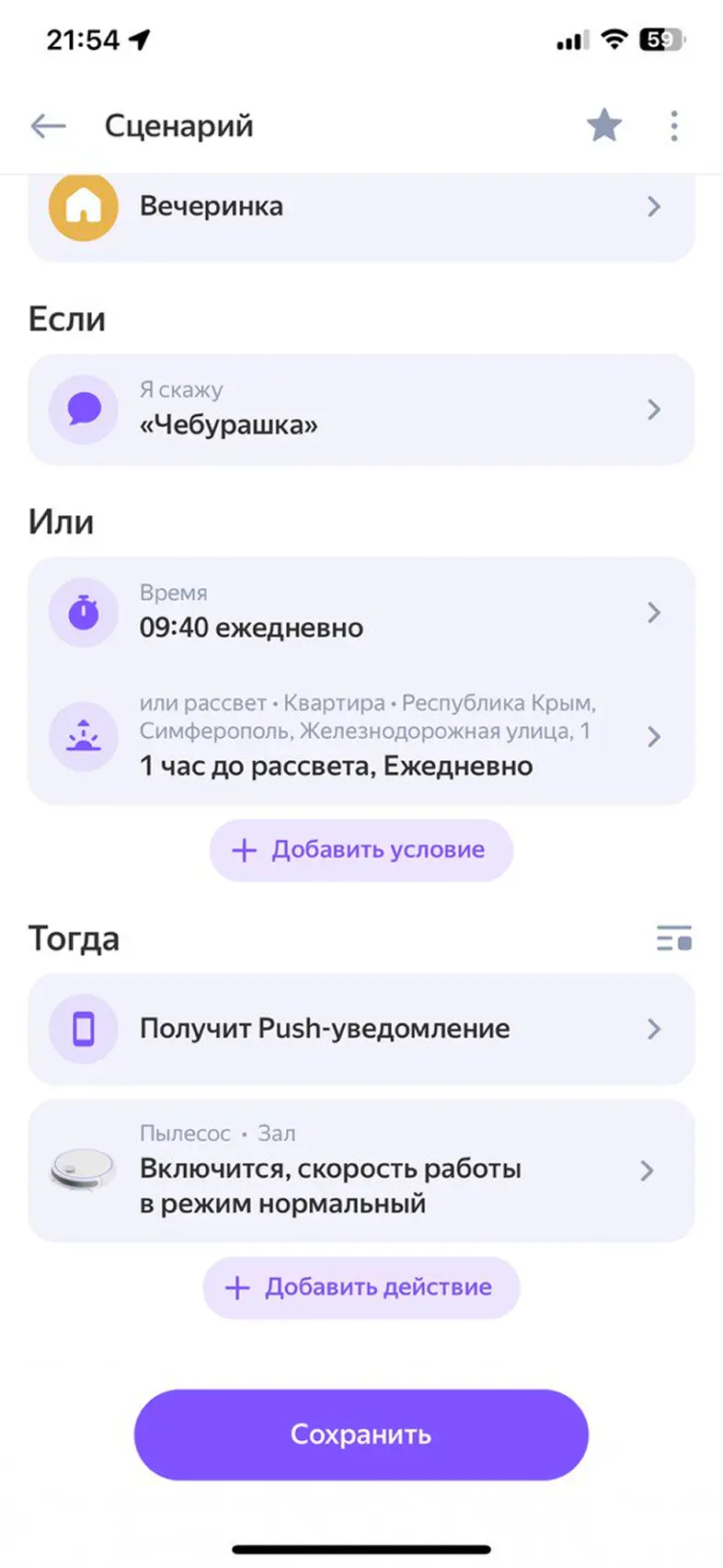Open the Вечеринка scenario name row
Image resolution: width=723 pixels, height=1568 pixels.
(x=361, y=208)
